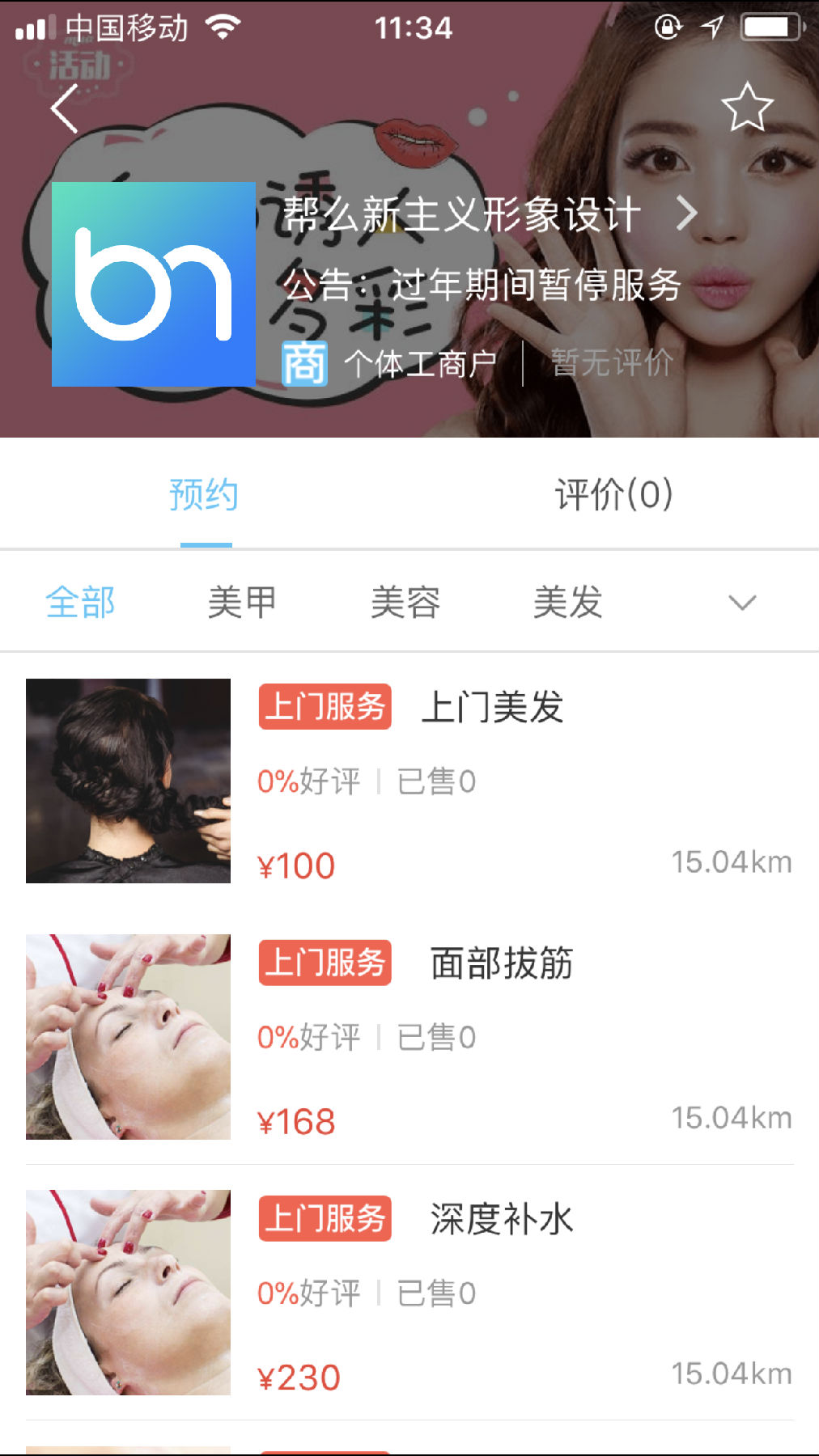Tap the back arrow at top left

(65, 108)
